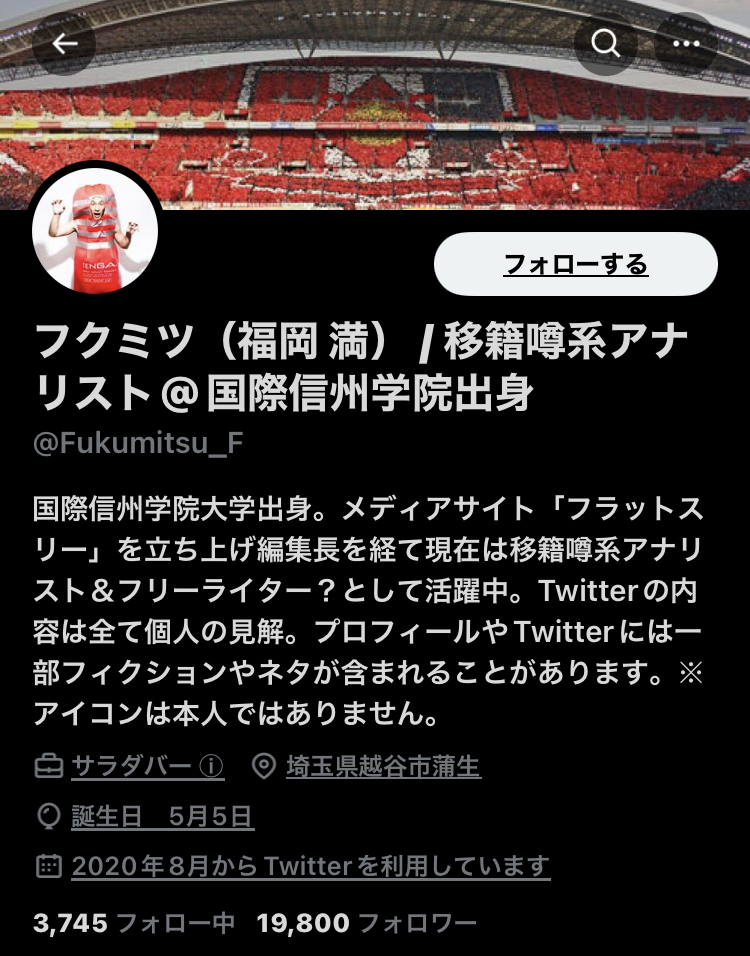
Task: View the 3,745 フォロー中 list
Action: [133, 922]
